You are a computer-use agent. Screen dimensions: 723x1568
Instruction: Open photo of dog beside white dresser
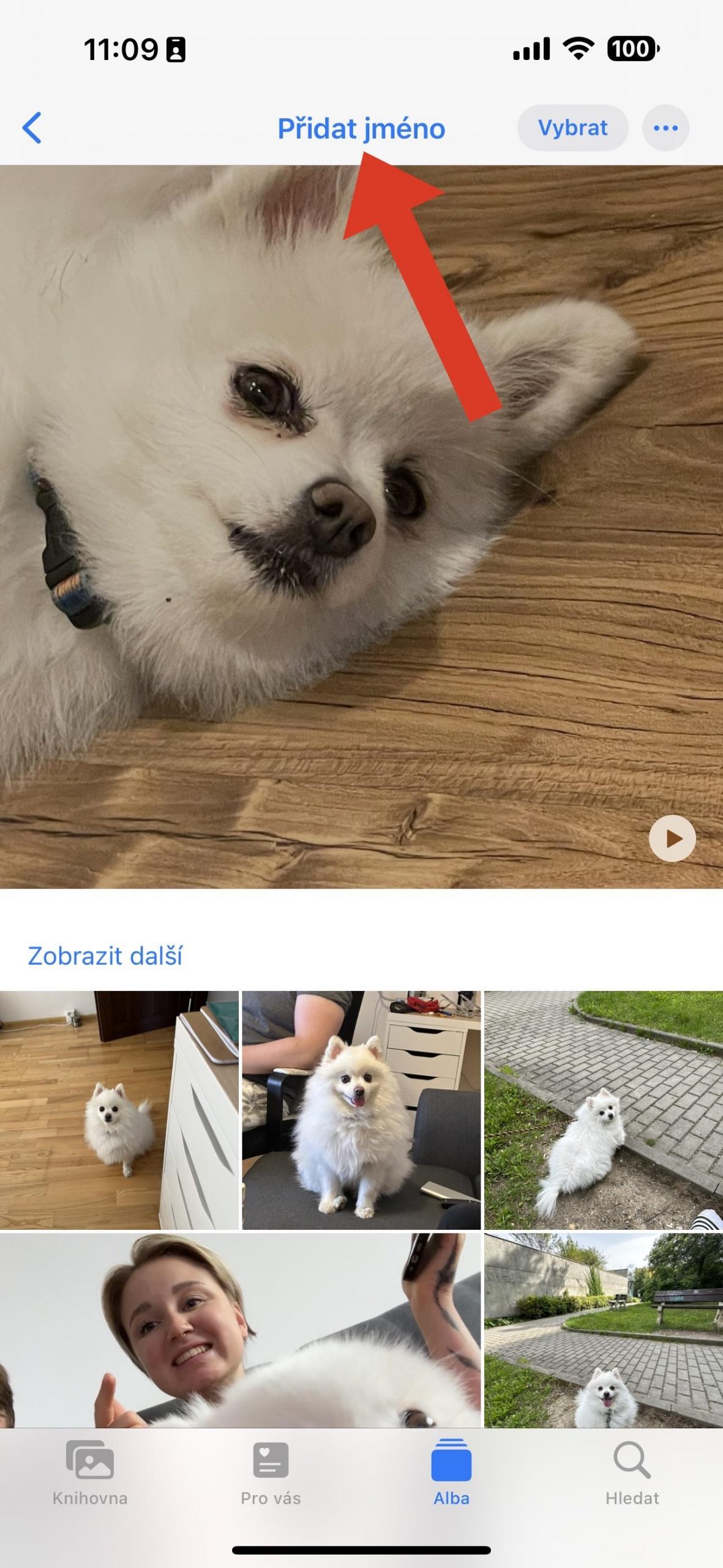point(119,1110)
